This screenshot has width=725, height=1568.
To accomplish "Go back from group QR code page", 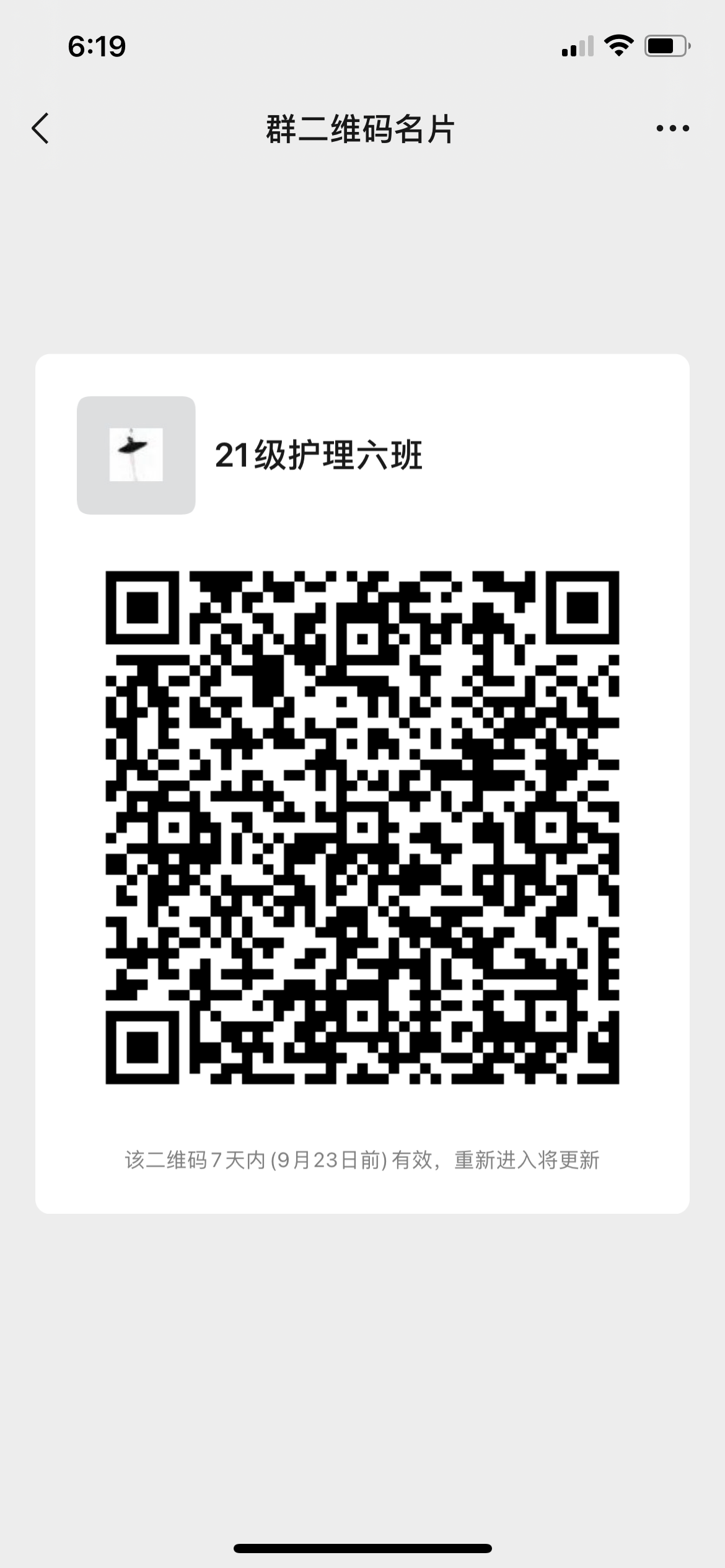I will [40, 129].
